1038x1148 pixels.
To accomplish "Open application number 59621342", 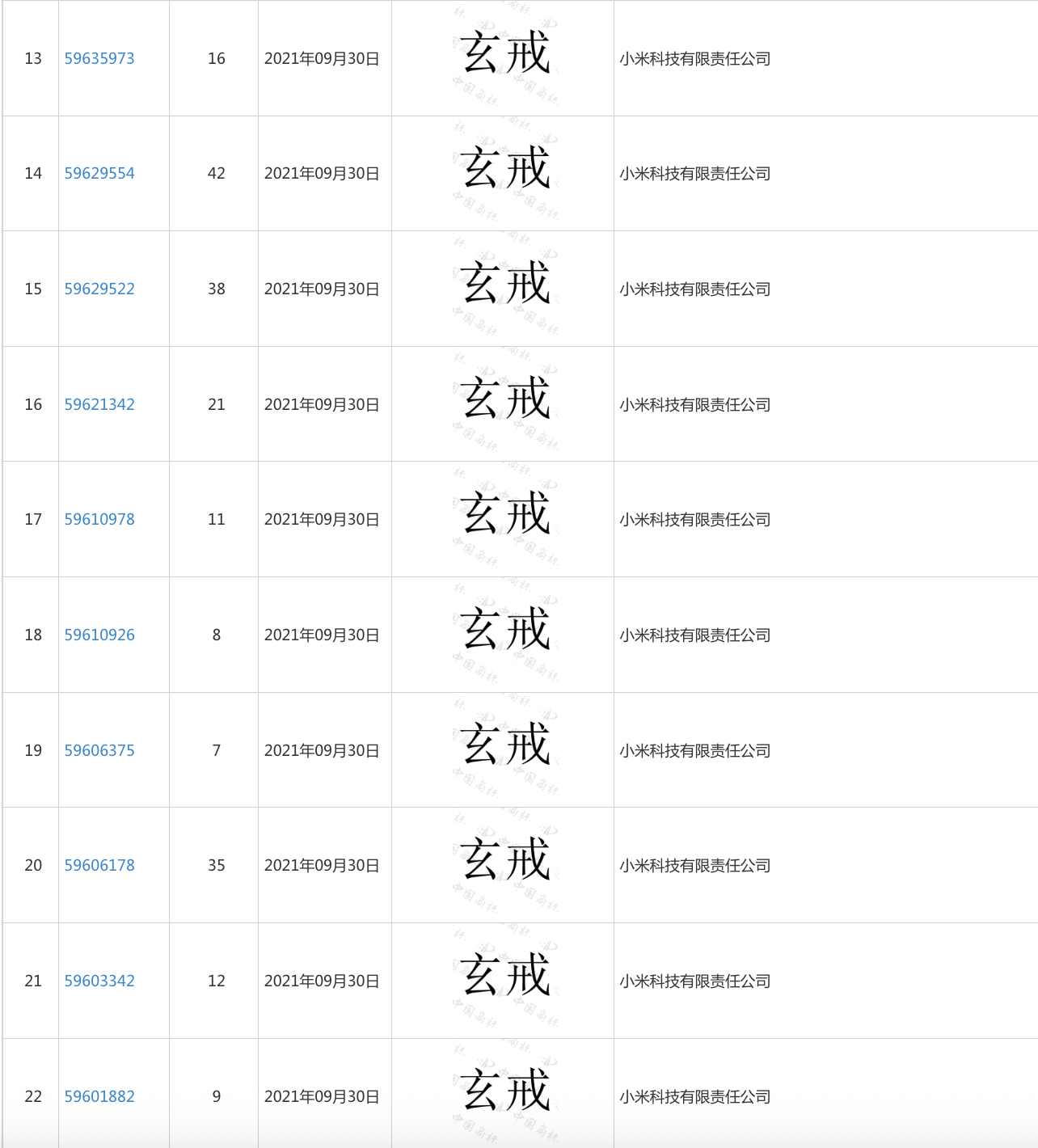I will coord(99,404).
